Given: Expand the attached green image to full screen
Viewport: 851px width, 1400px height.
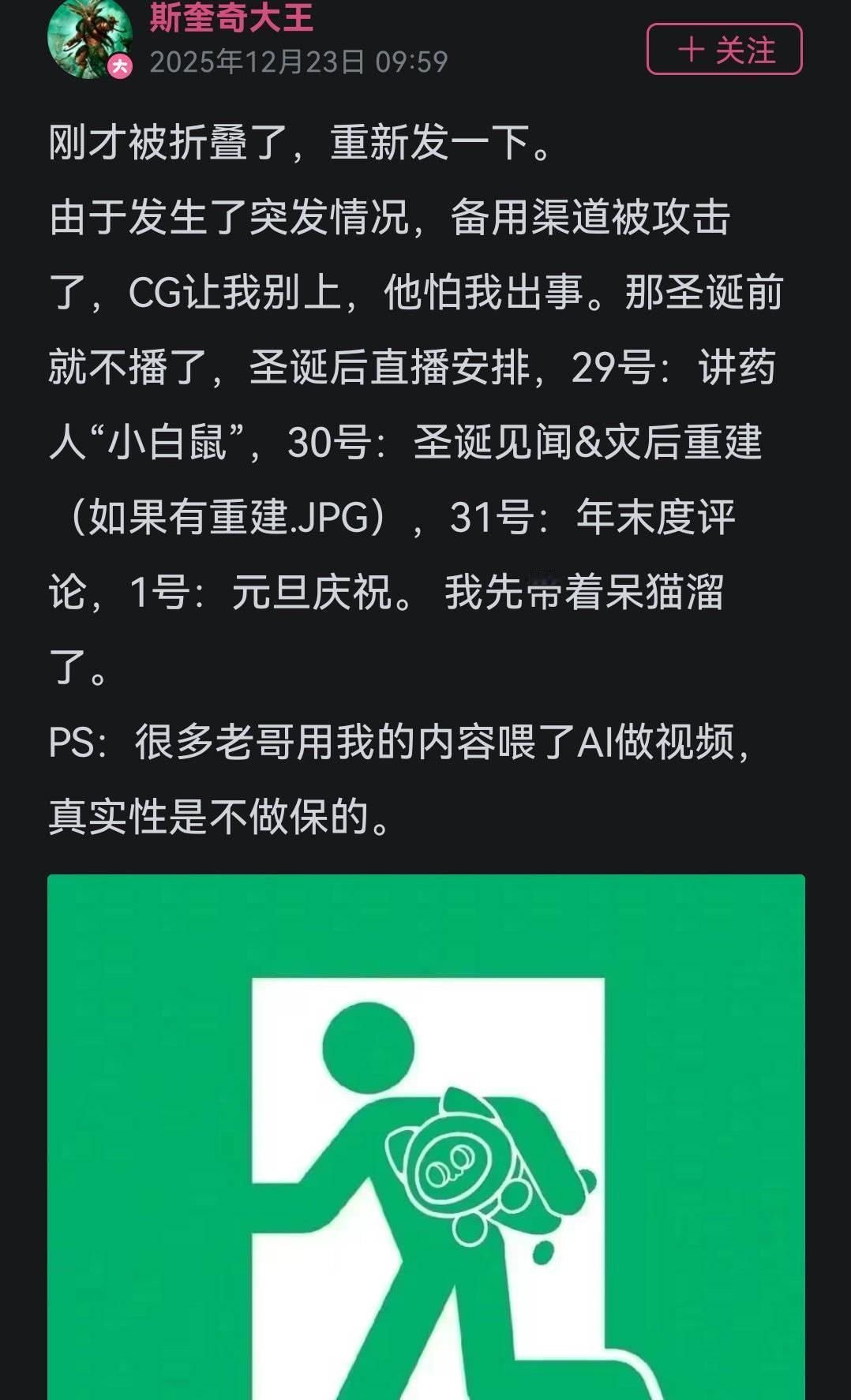Looking at the screenshot, I should [426, 1136].
